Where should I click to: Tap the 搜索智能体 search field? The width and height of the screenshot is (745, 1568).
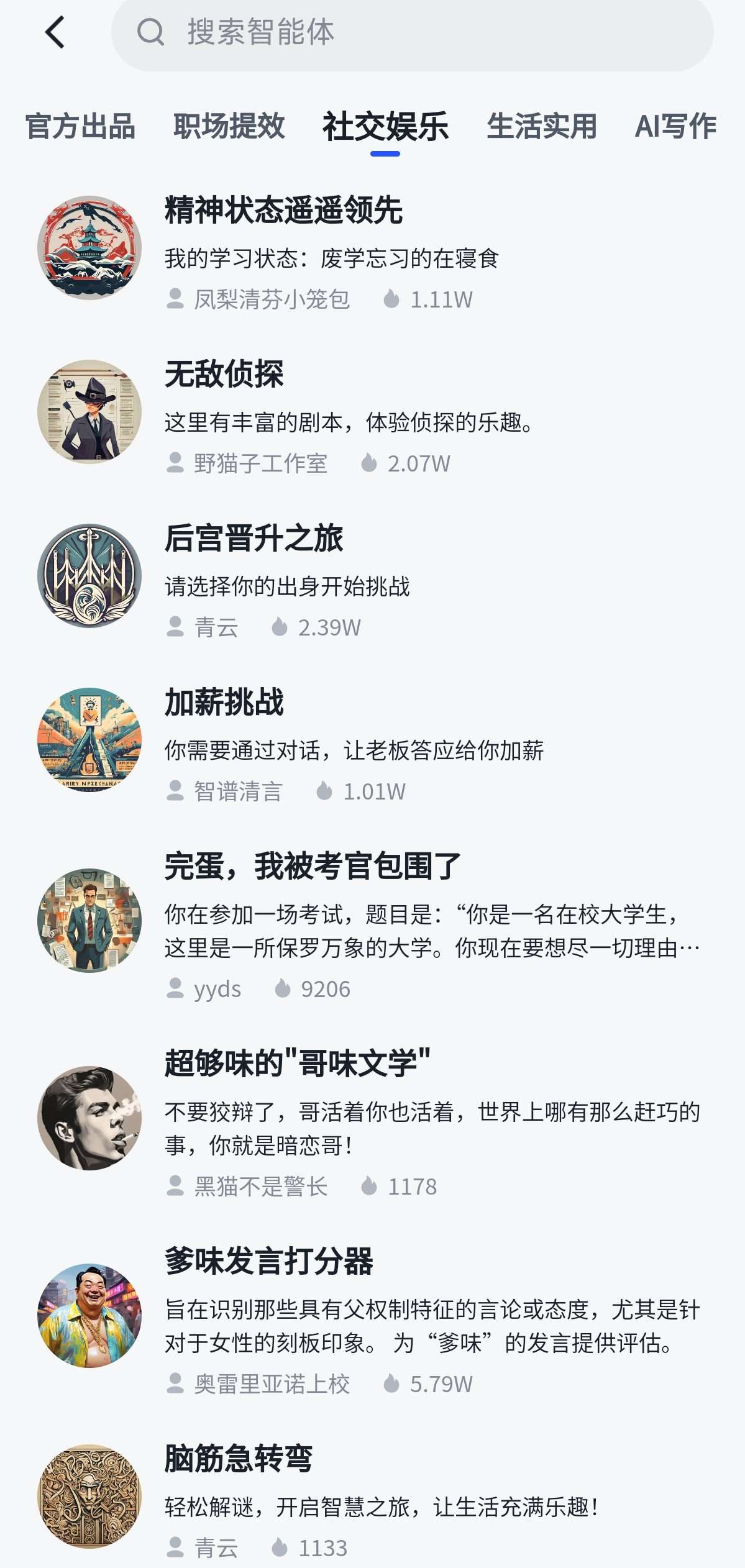point(411,32)
